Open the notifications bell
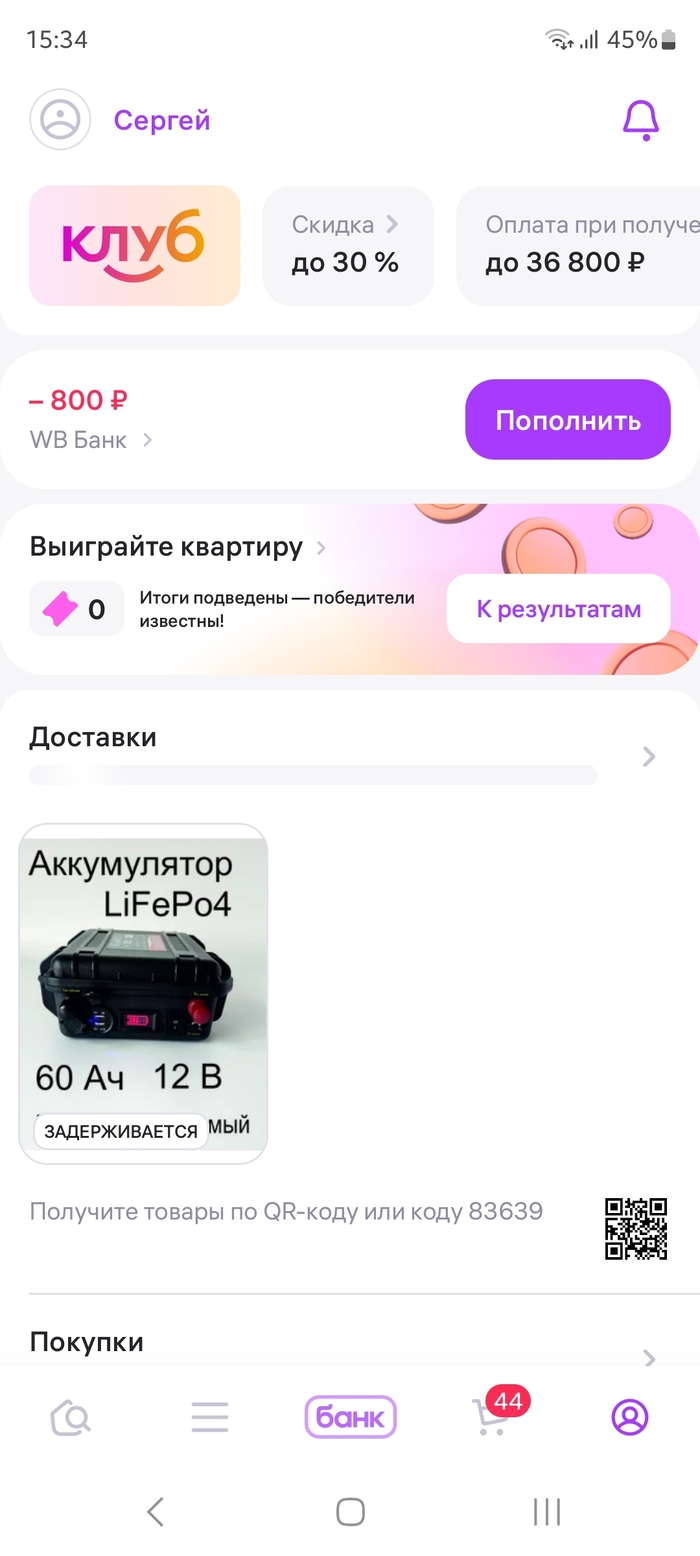Screen dimensions: 700x1556 pos(641,121)
